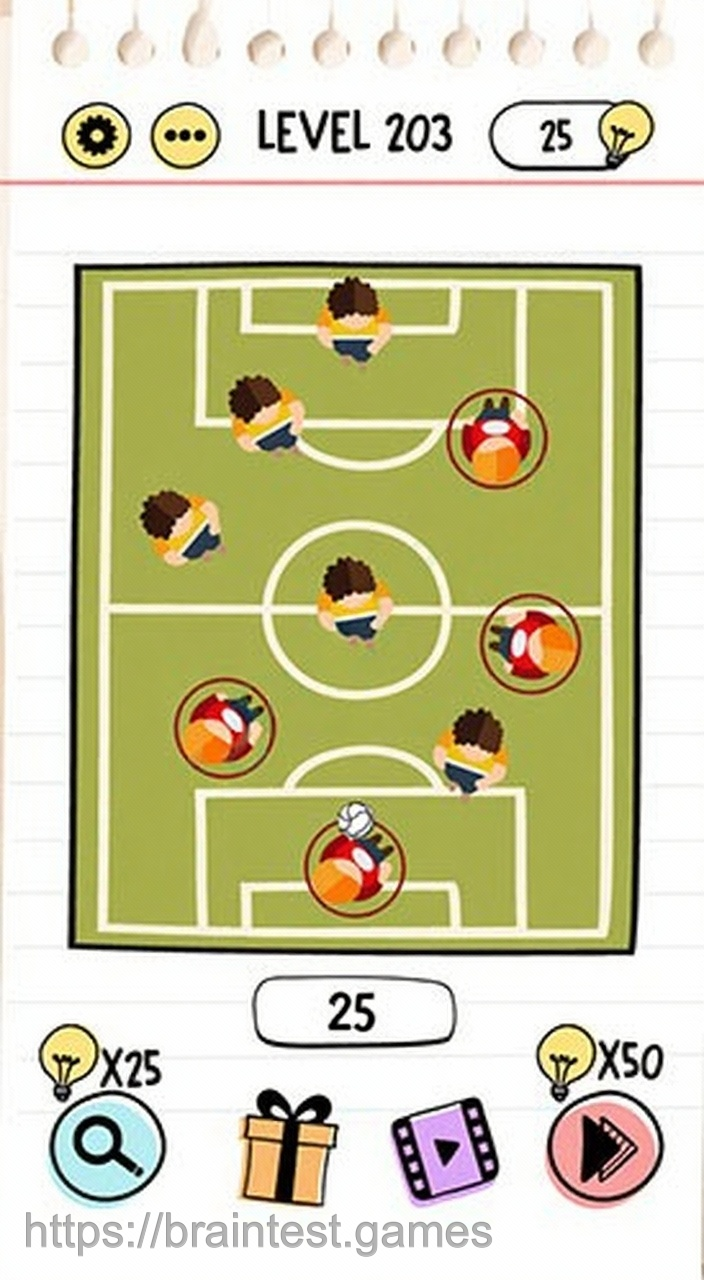Open the lightbulb hint balance pill
The width and height of the screenshot is (704, 1280).
pyautogui.click(x=570, y=135)
